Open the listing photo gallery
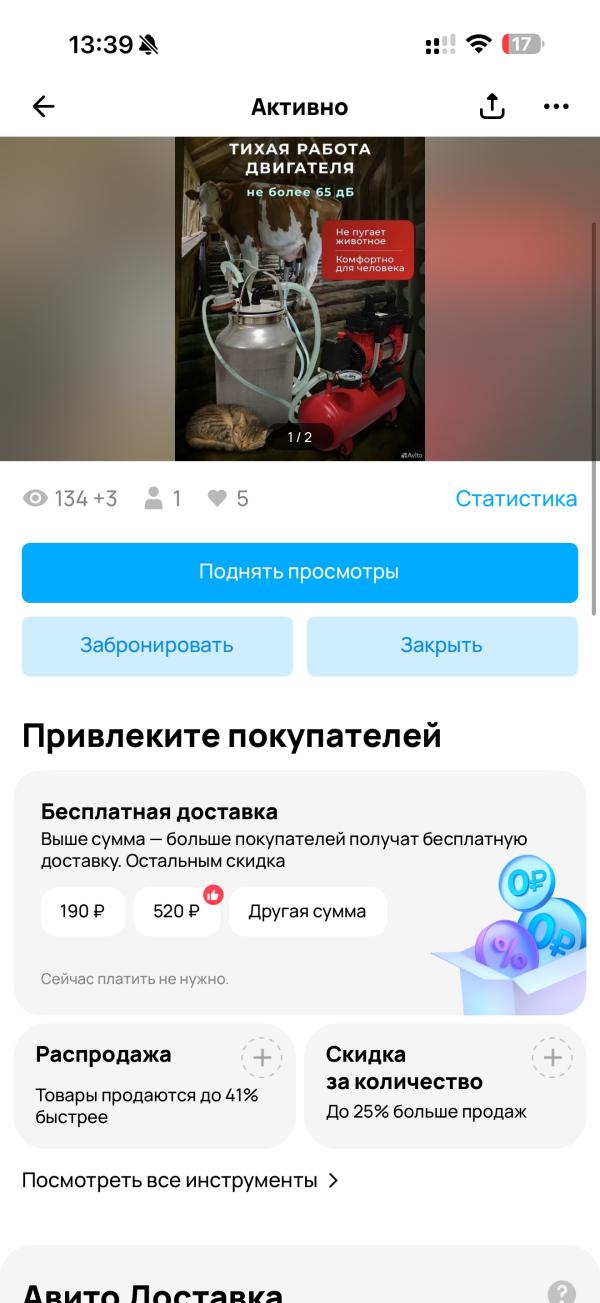 click(x=300, y=298)
